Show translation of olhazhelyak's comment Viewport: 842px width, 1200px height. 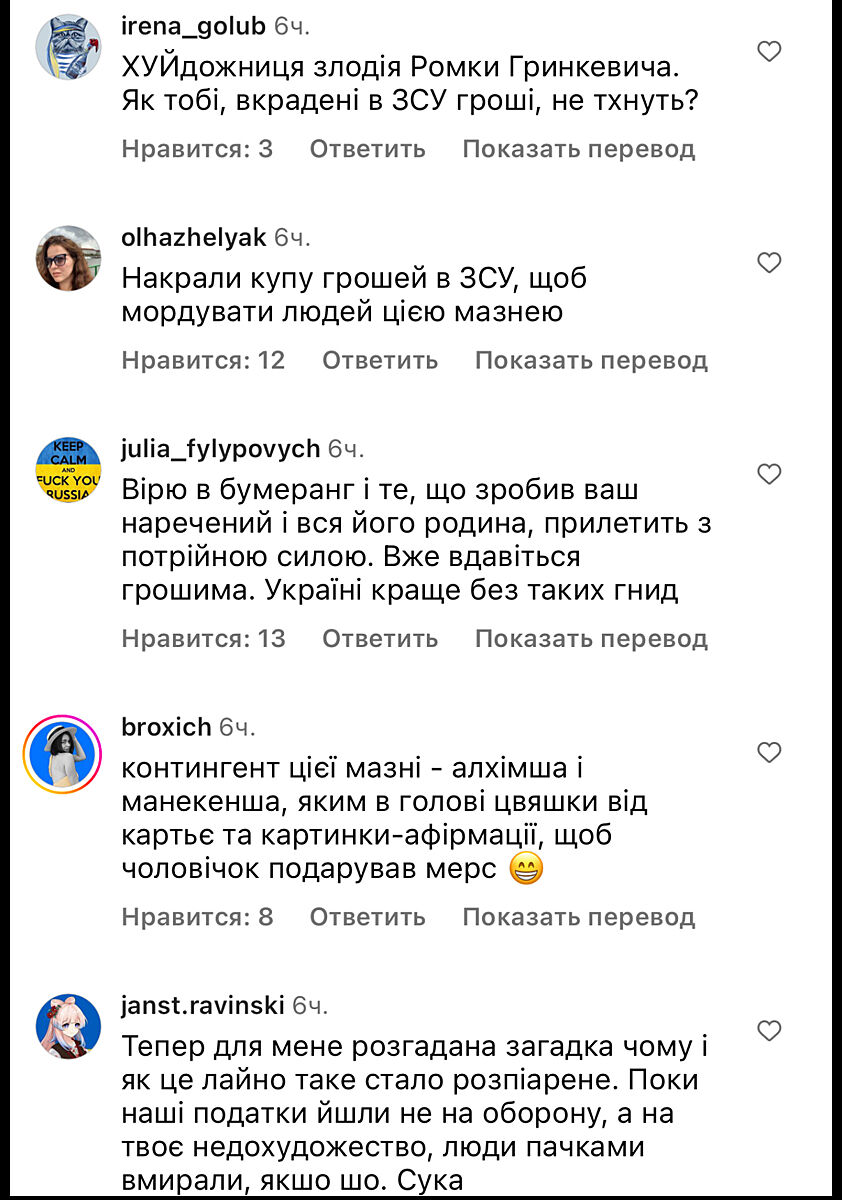(590, 360)
